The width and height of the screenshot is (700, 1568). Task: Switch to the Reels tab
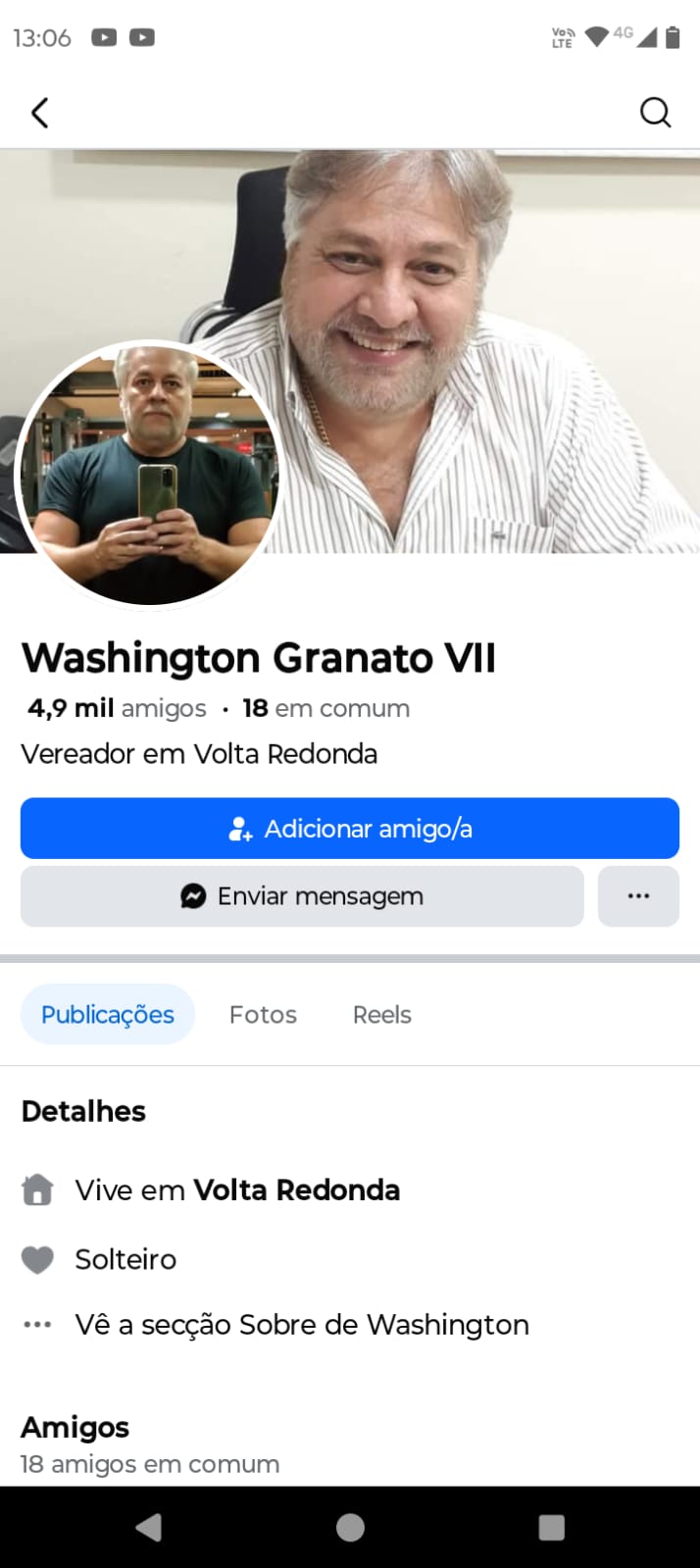tap(381, 1015)
